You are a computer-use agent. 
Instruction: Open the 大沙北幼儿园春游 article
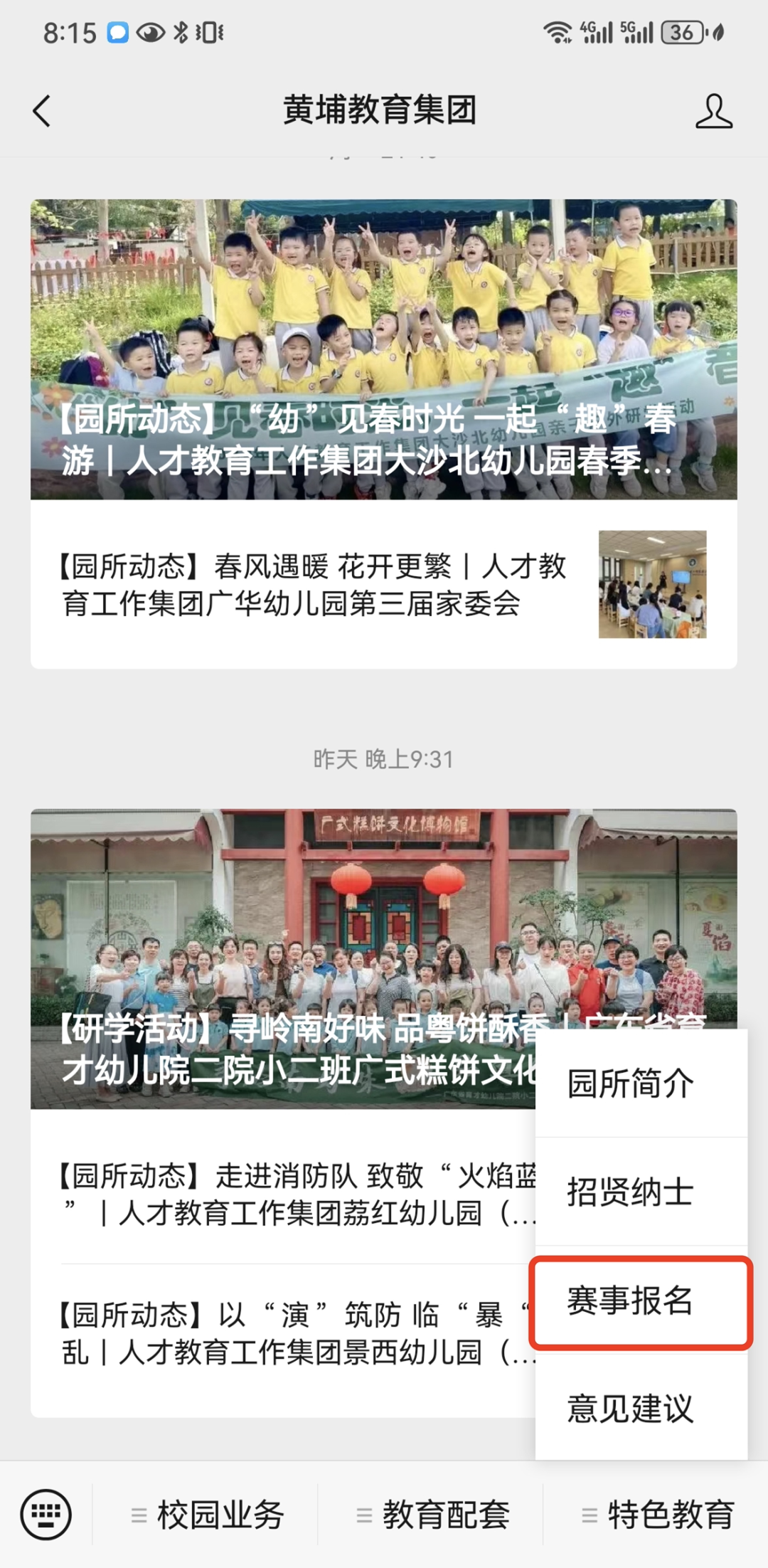[384, 349]
